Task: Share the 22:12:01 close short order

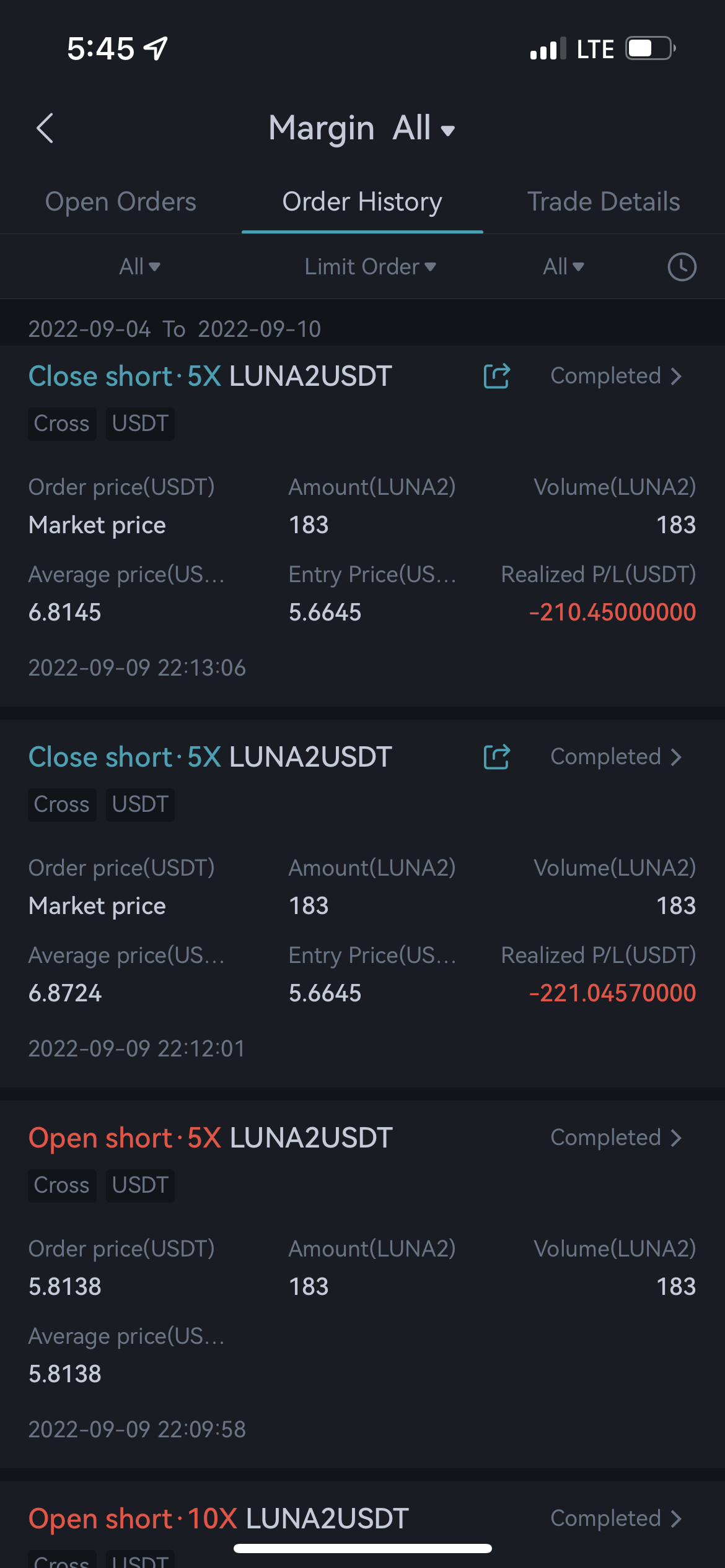Action: tap(496, 757)
